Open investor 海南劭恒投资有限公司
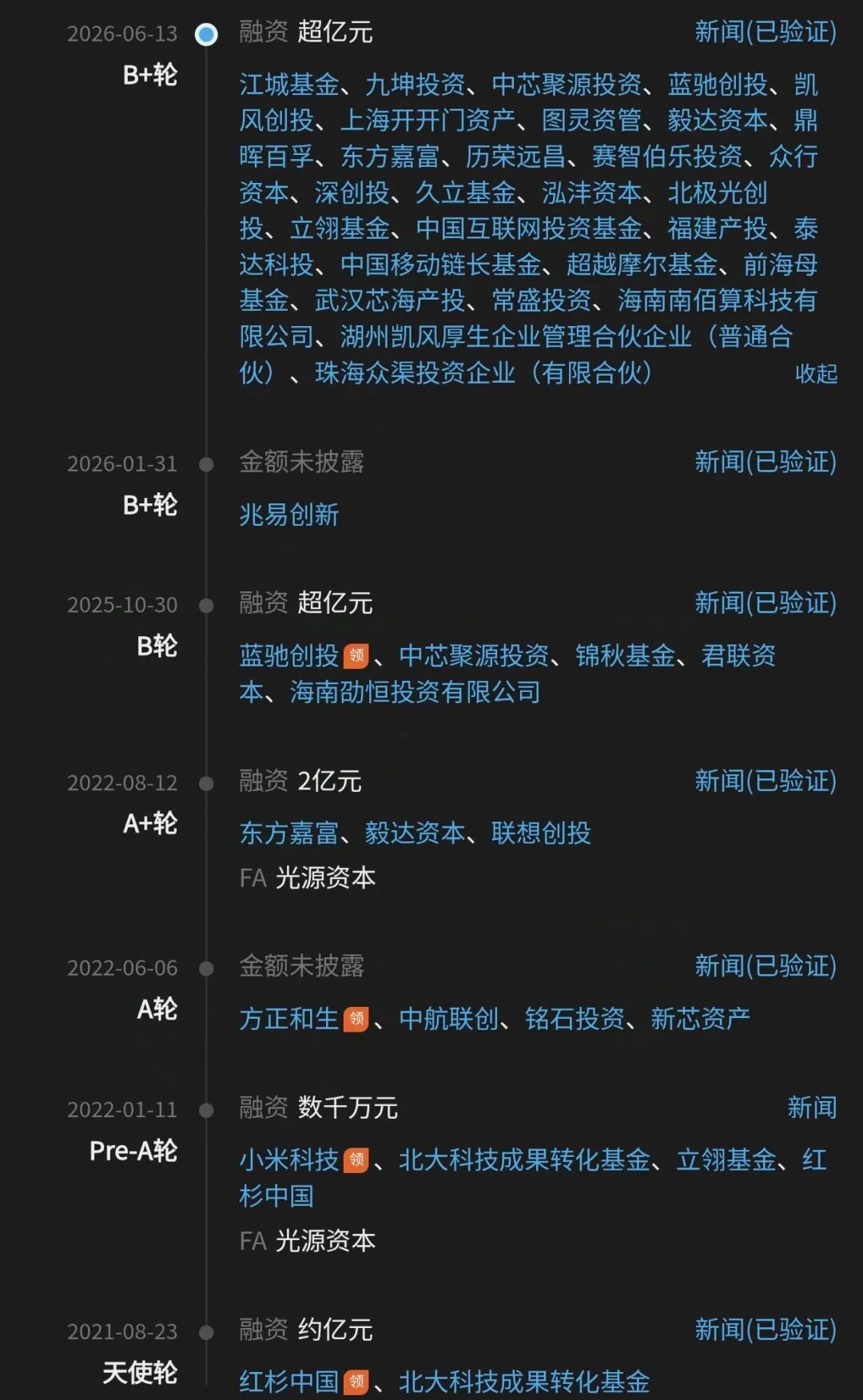Viewport: 863px width, 1400px height. (415, 692)
